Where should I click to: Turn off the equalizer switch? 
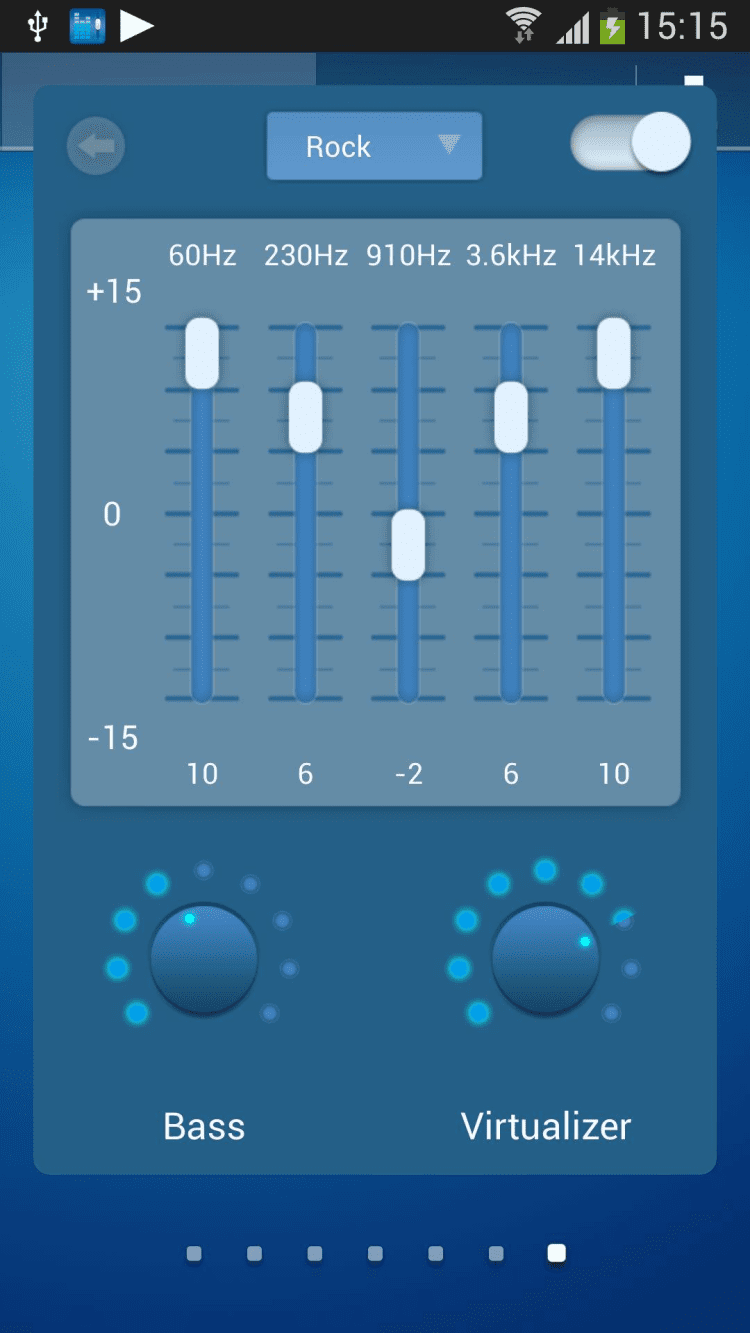[x=630, y=143]
